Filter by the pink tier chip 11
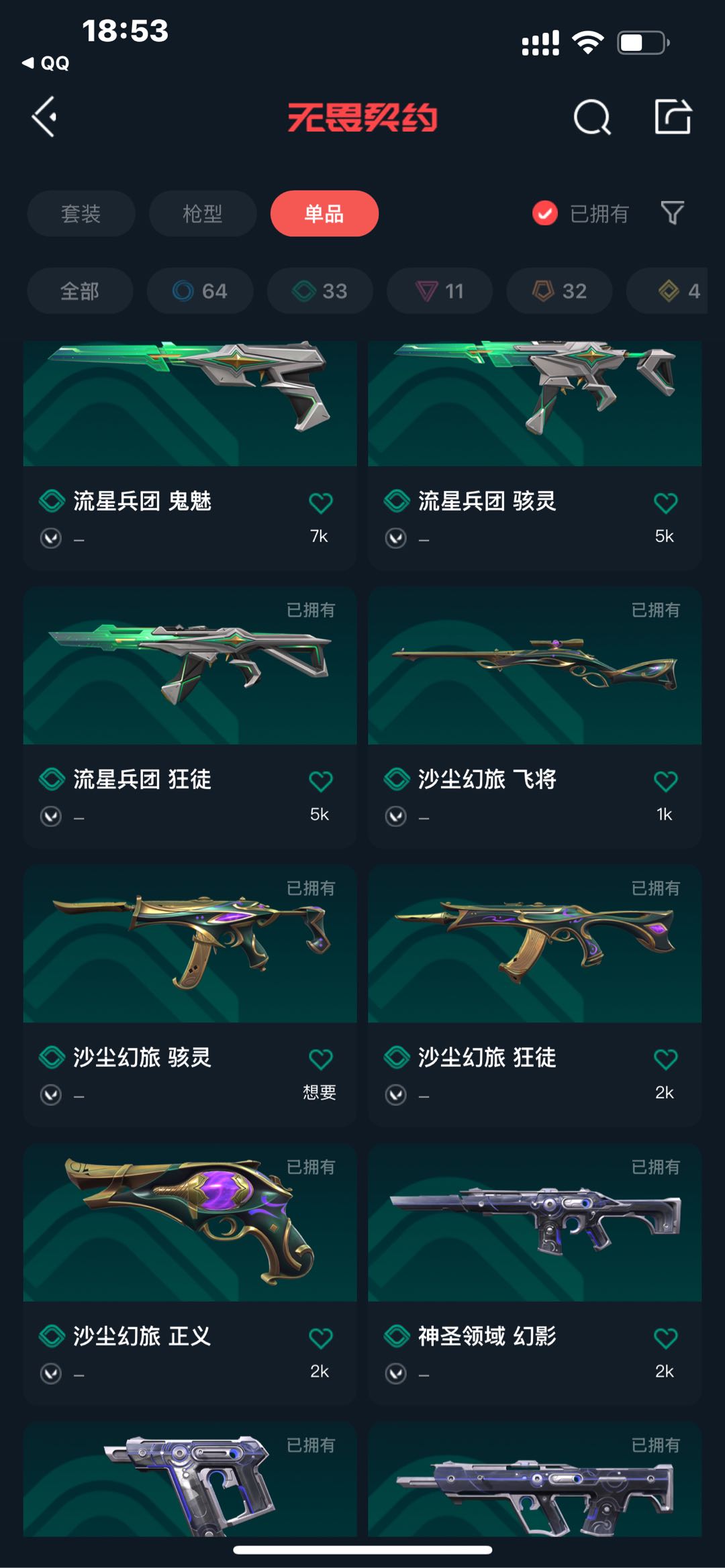Viewport: 725px width, 1568px height. 439,291
